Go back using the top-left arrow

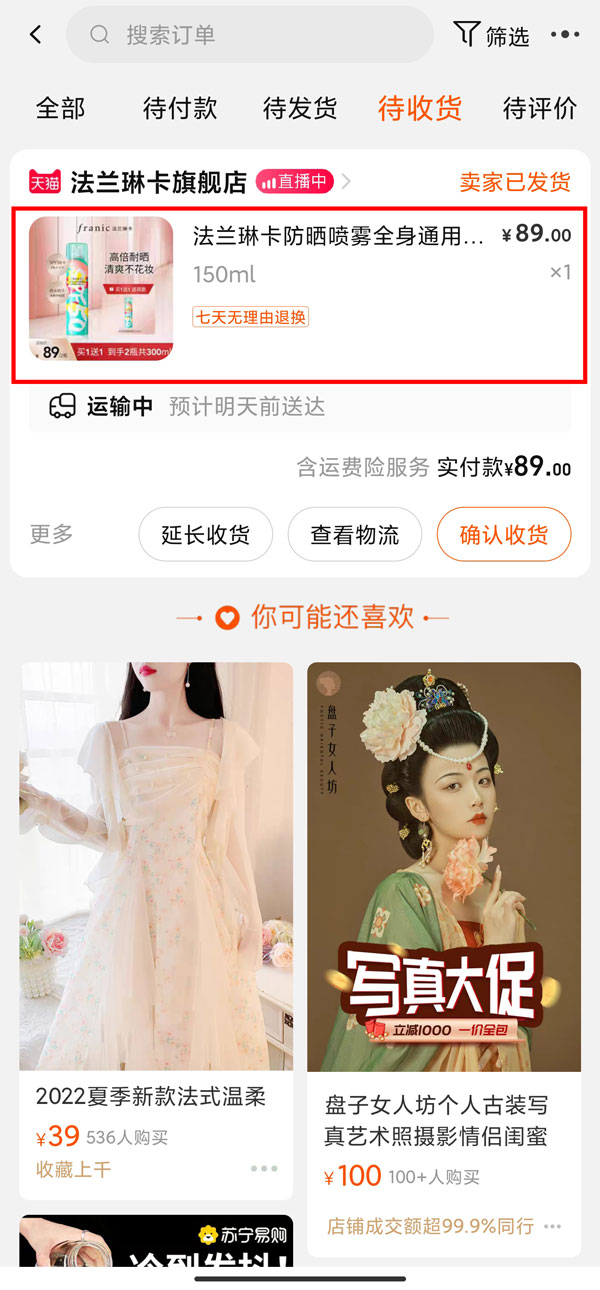36,35
